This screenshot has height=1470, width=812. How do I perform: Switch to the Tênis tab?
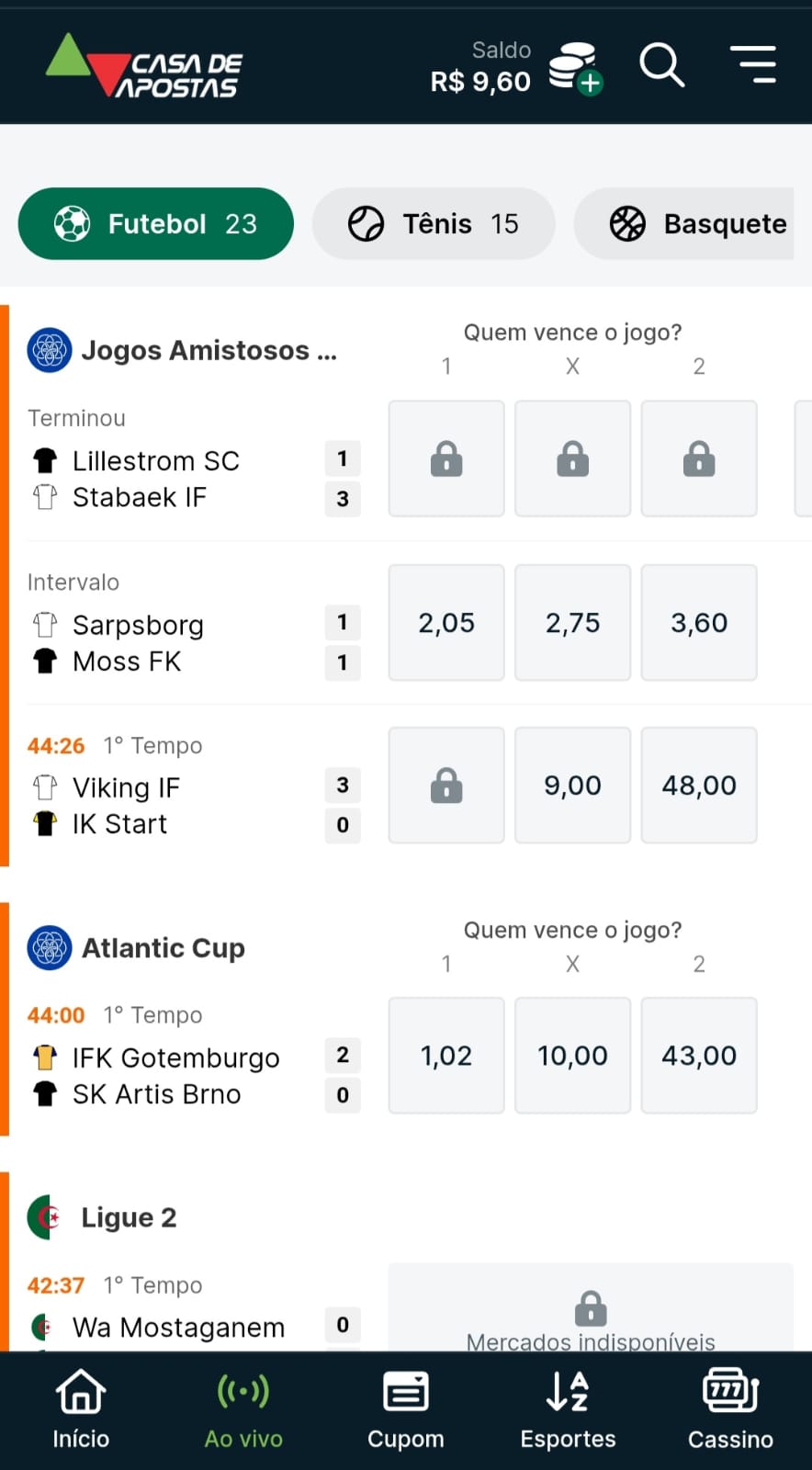(434, 223)
